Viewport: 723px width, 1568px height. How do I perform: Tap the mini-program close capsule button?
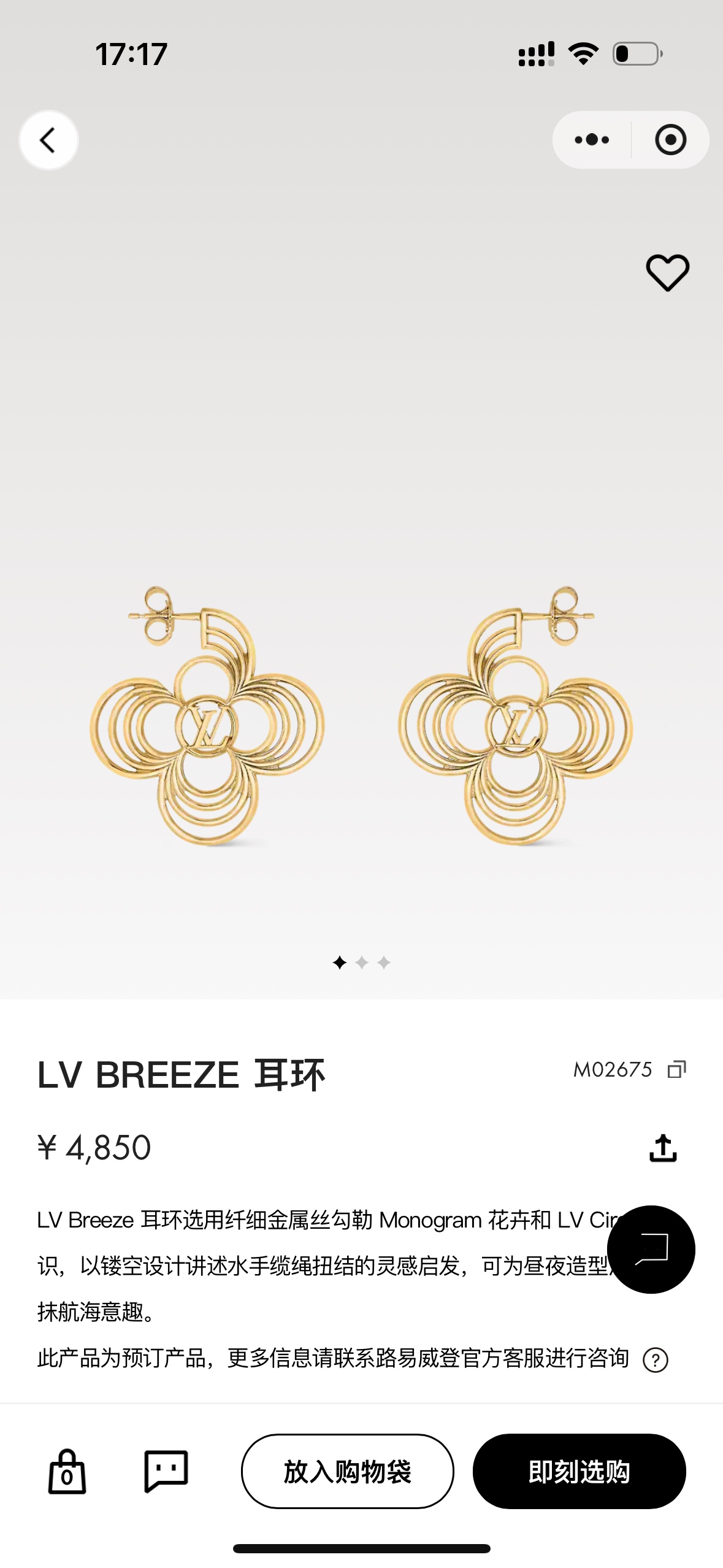pos(670,139)
